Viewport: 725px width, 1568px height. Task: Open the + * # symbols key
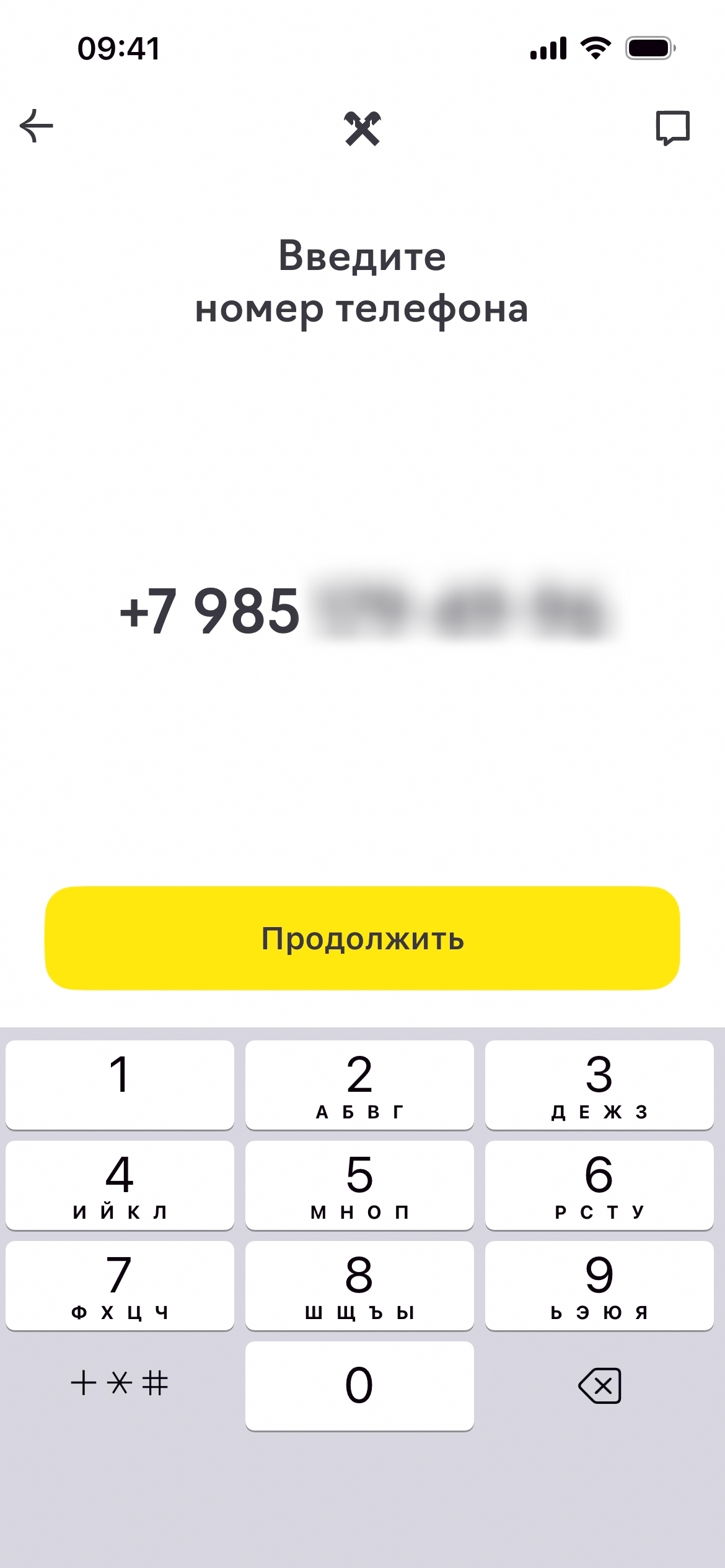(120, 1383)
